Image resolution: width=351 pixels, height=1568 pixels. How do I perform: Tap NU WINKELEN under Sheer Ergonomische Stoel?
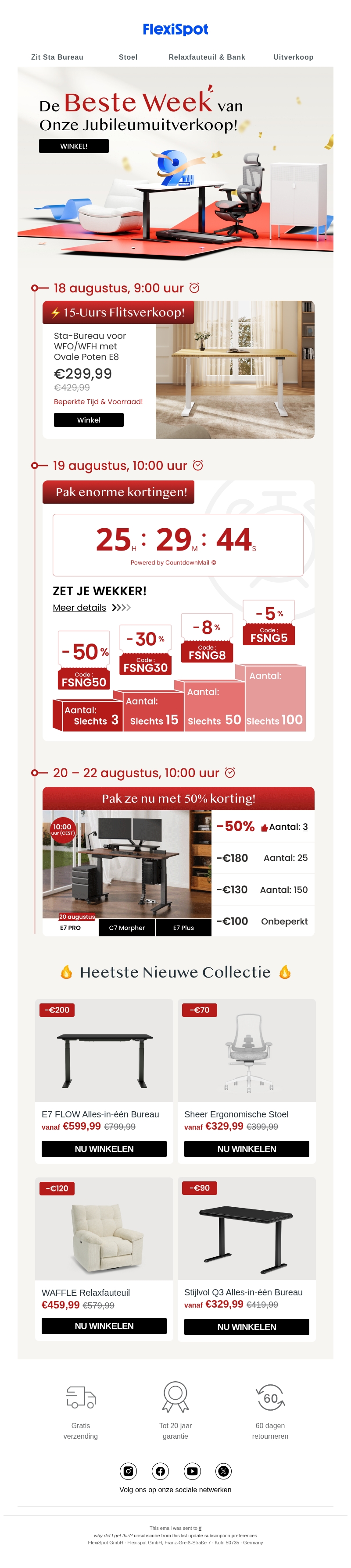[x=246, y=1148]
